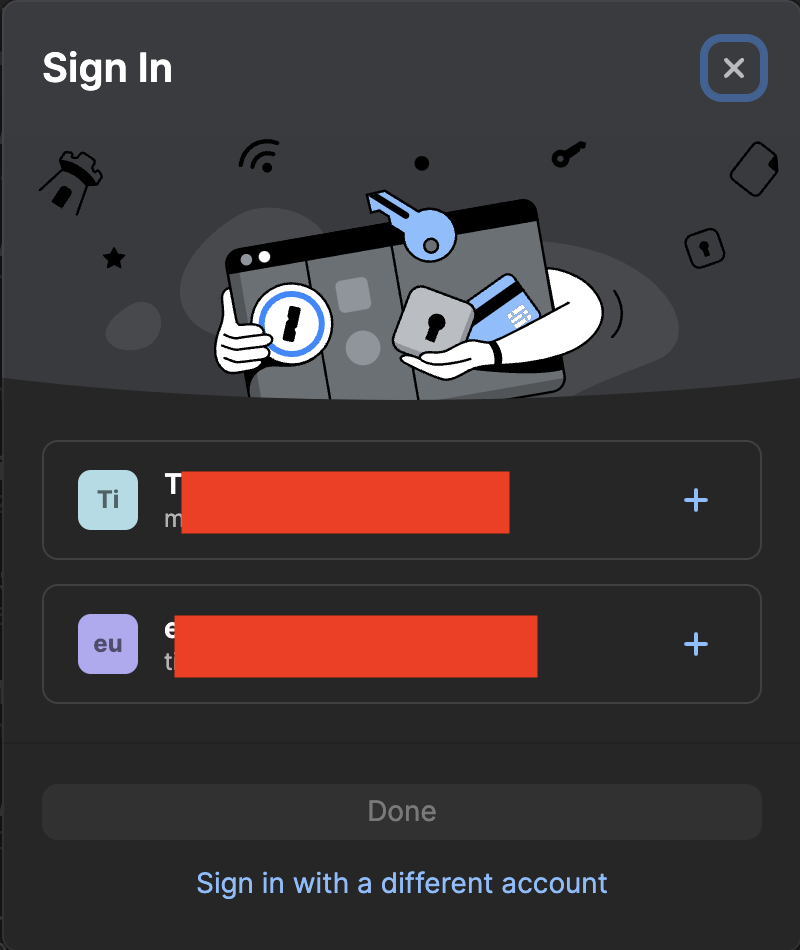The width and height of the screenshot is (800, 950).
Task: Close the Sign In dialog
Action: pyautogui.click(x=733, y=68)
